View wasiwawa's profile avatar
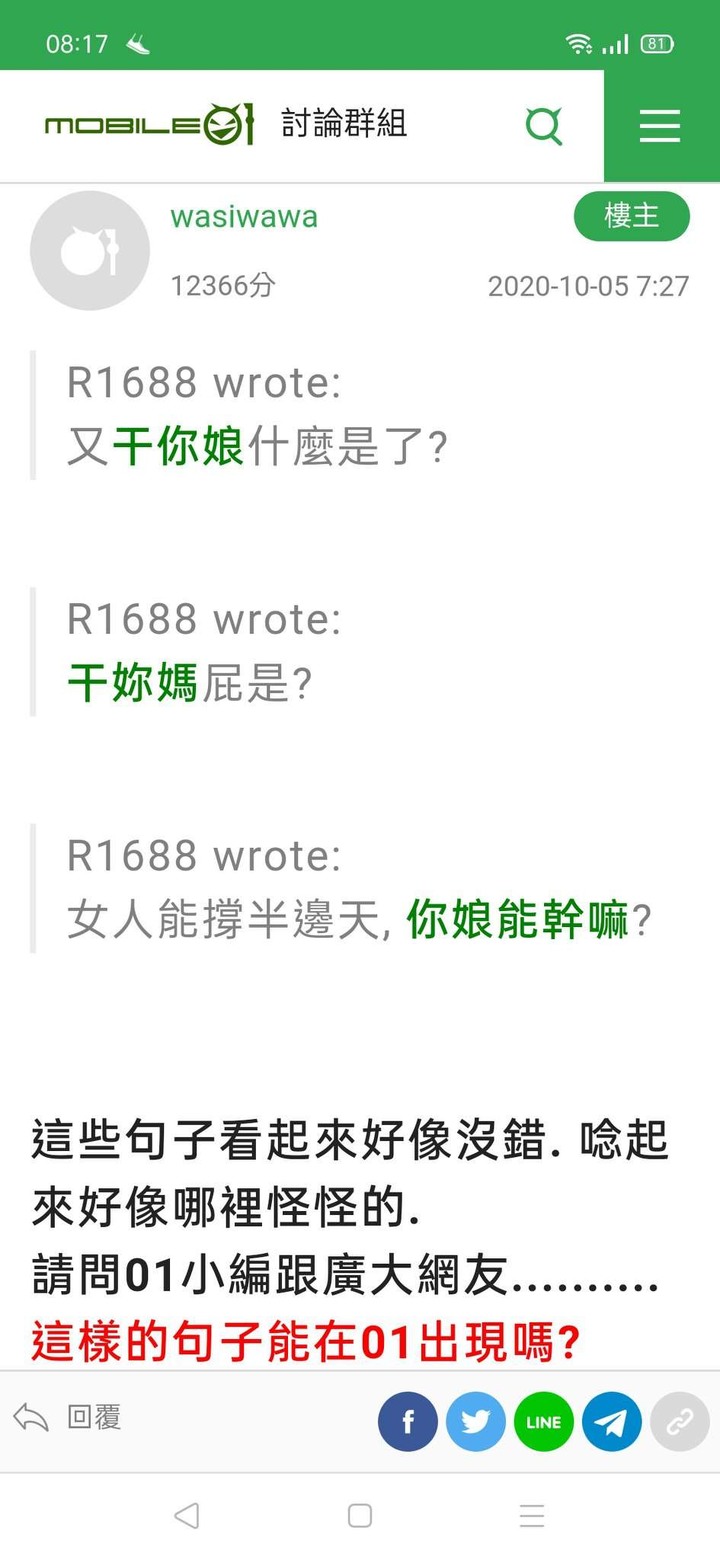 [90, 251]
